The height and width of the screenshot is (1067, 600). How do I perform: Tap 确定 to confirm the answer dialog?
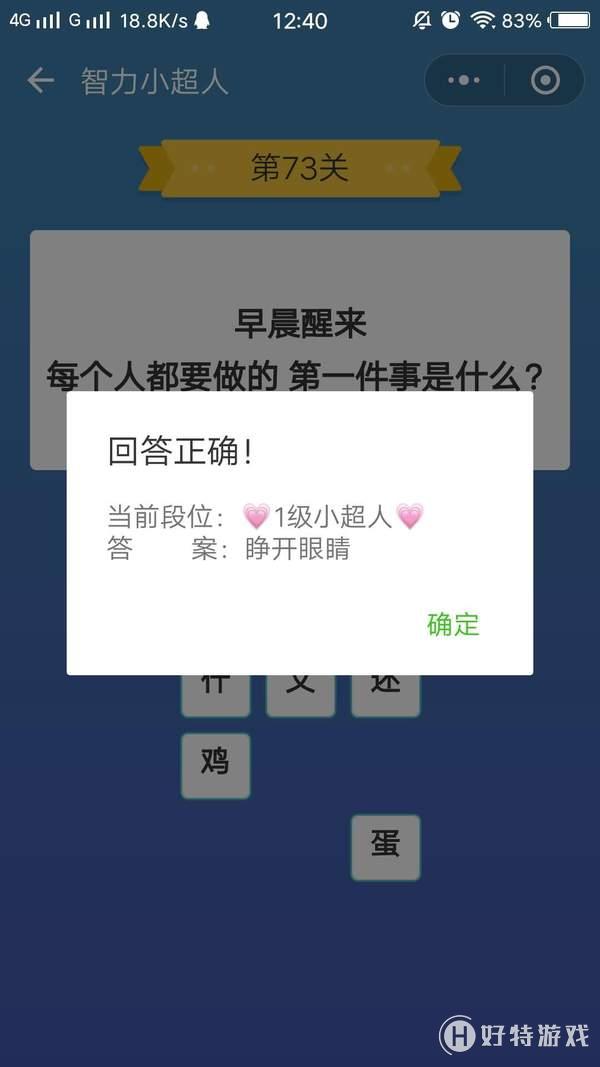click(x=453, y=625)
